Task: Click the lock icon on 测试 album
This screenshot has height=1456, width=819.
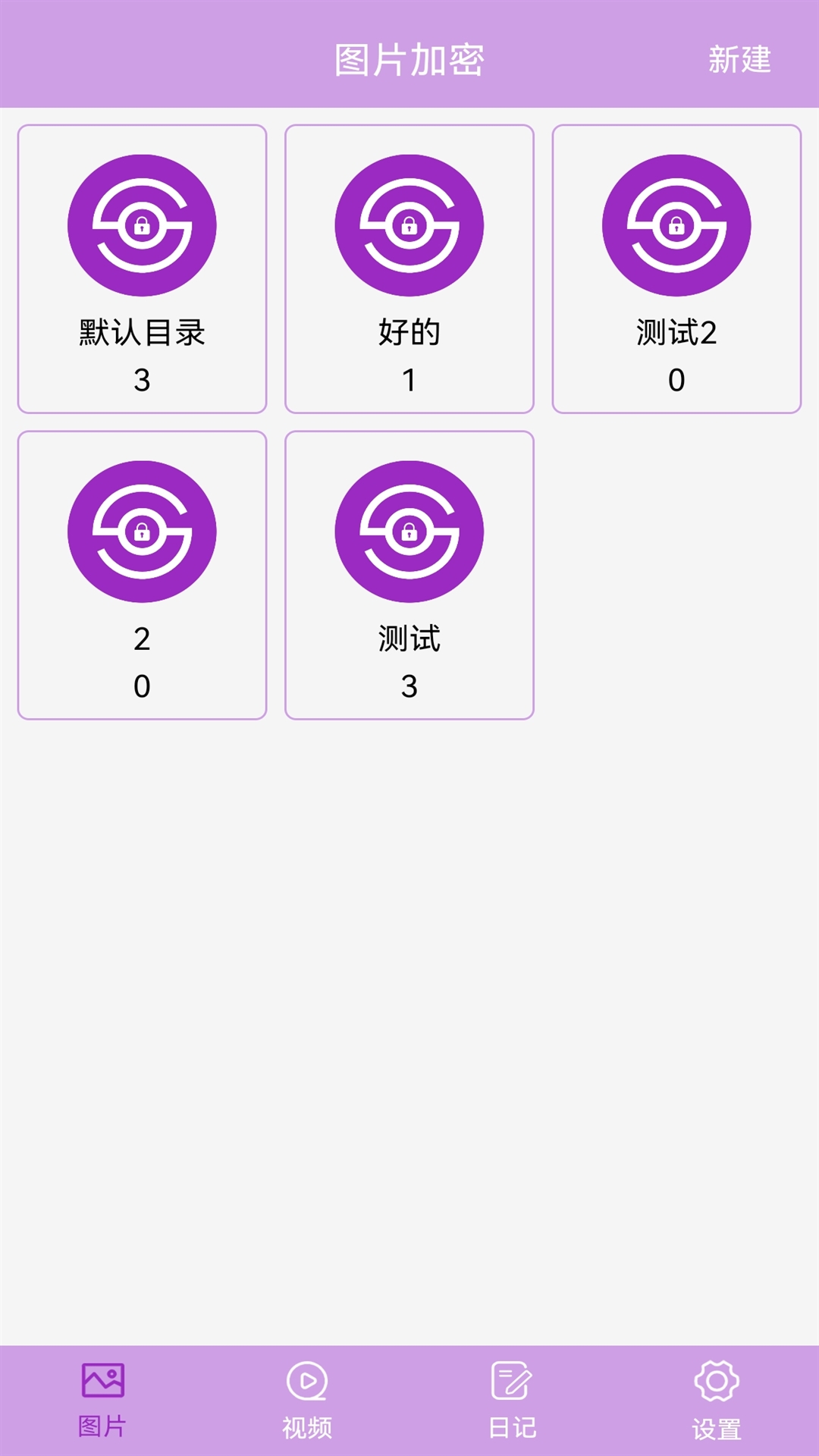Action: [410, 532]
